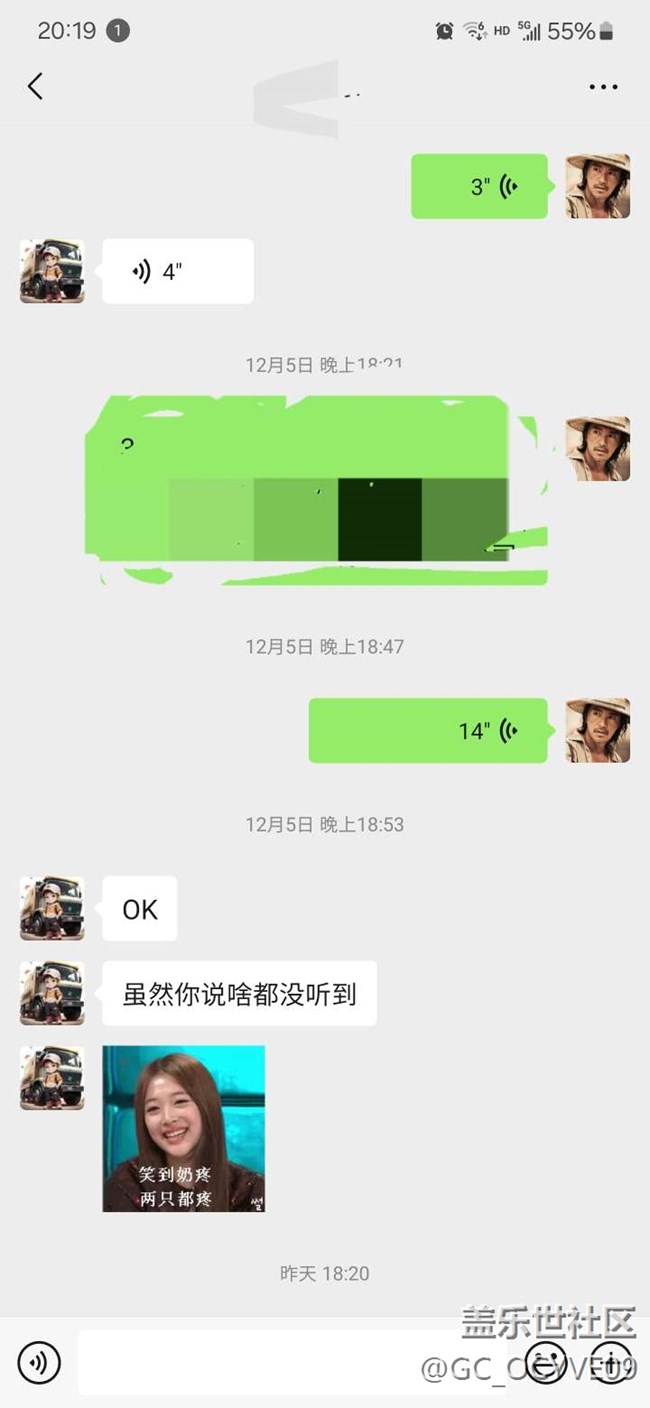Play the 4-second voice message
Image resolution: width=650 pixels, height=1408 pixels.
coord(178,271)
